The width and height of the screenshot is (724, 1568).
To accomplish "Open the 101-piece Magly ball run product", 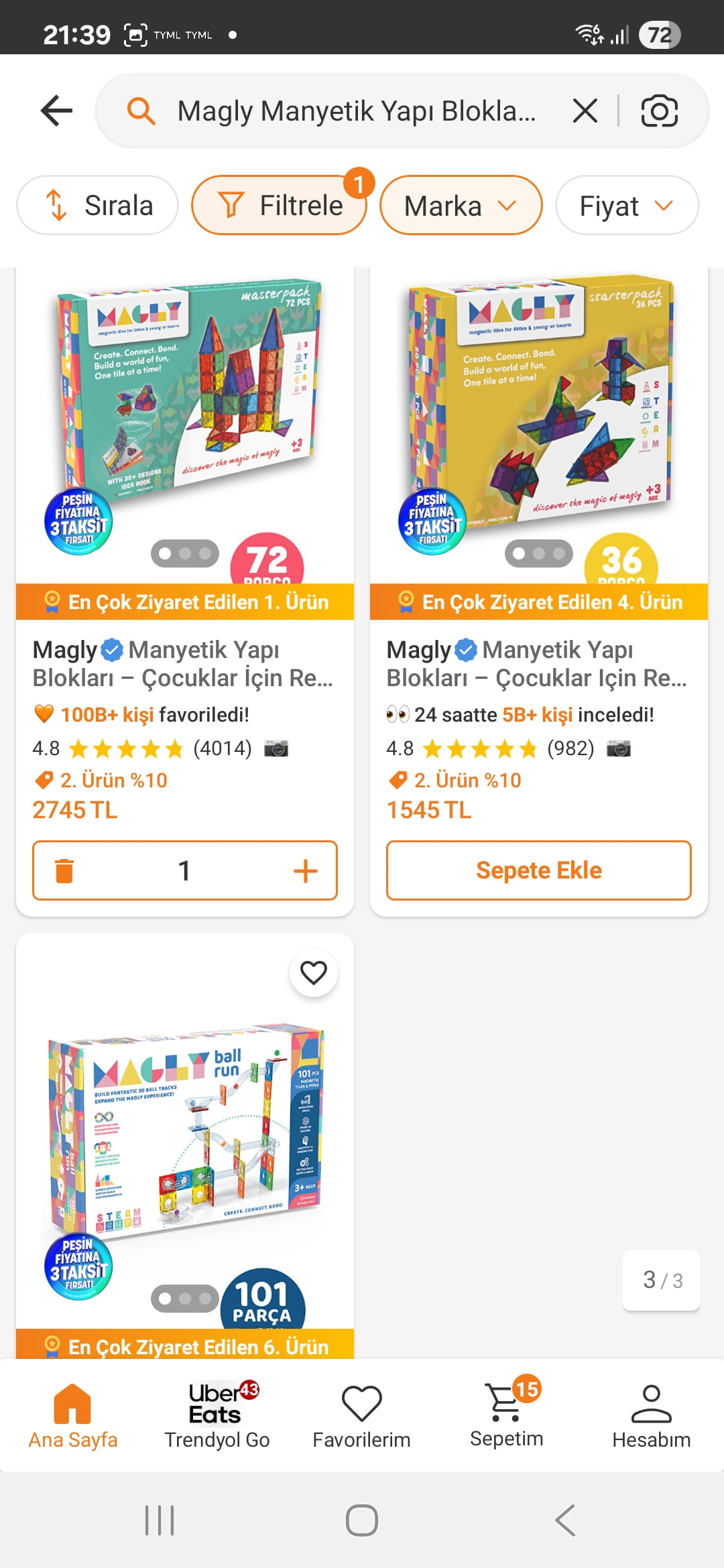I will [x=184, y=1139].
